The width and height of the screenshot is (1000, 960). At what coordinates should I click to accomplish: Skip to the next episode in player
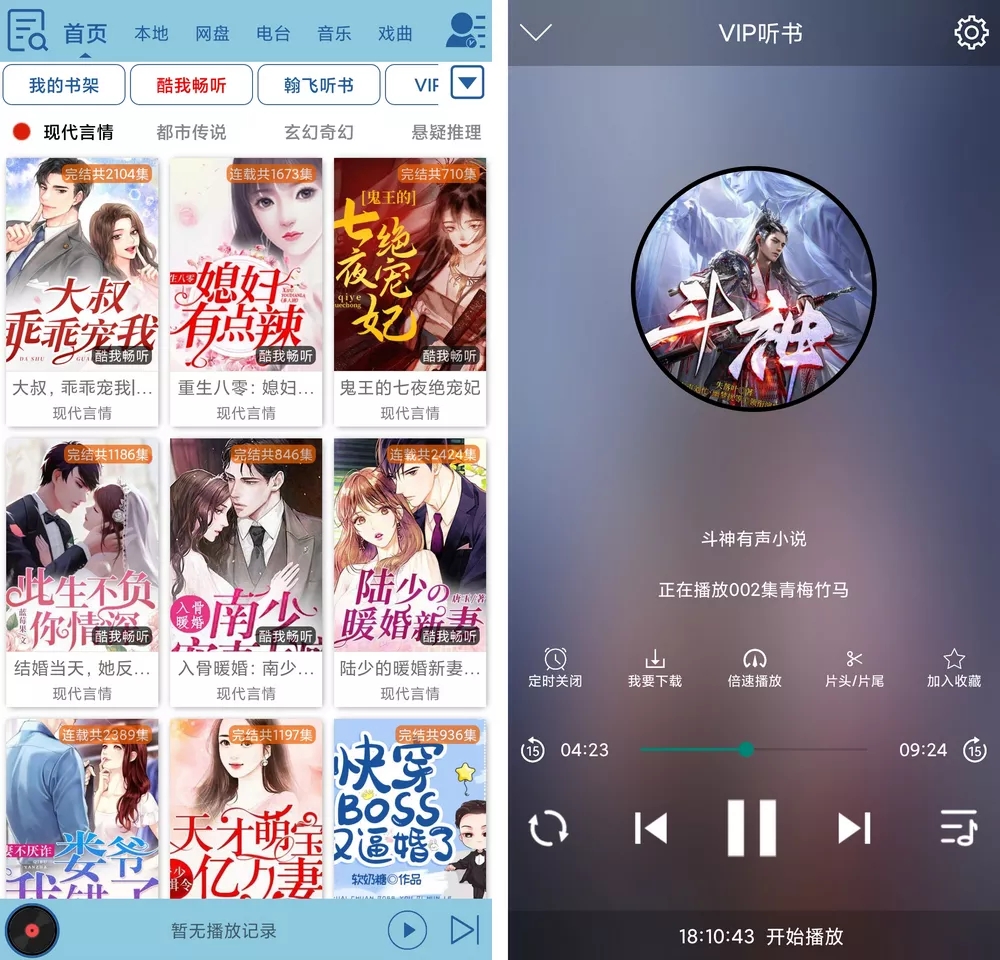tap(853, 828)
